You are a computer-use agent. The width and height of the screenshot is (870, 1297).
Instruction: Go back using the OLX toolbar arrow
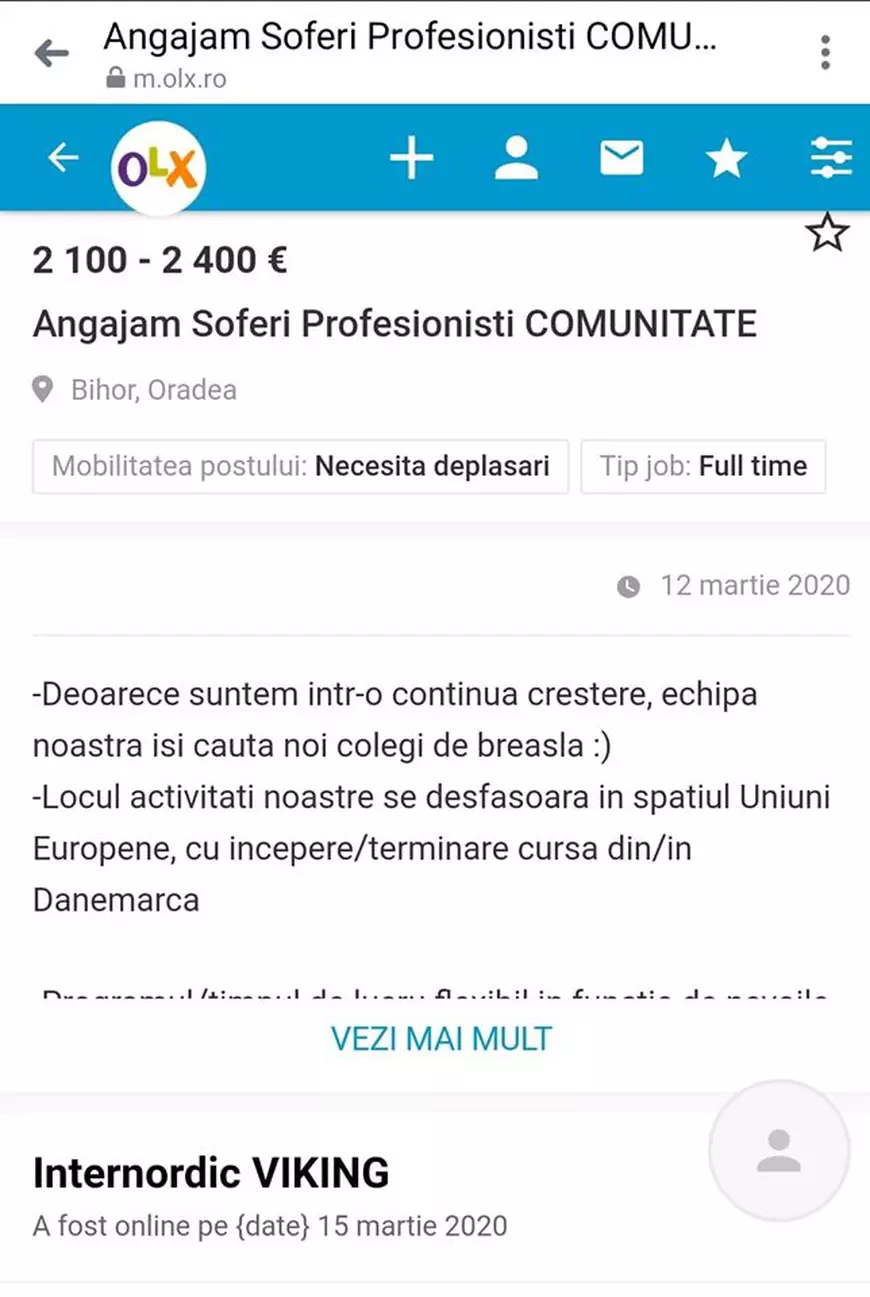click(x=63, y=157)
